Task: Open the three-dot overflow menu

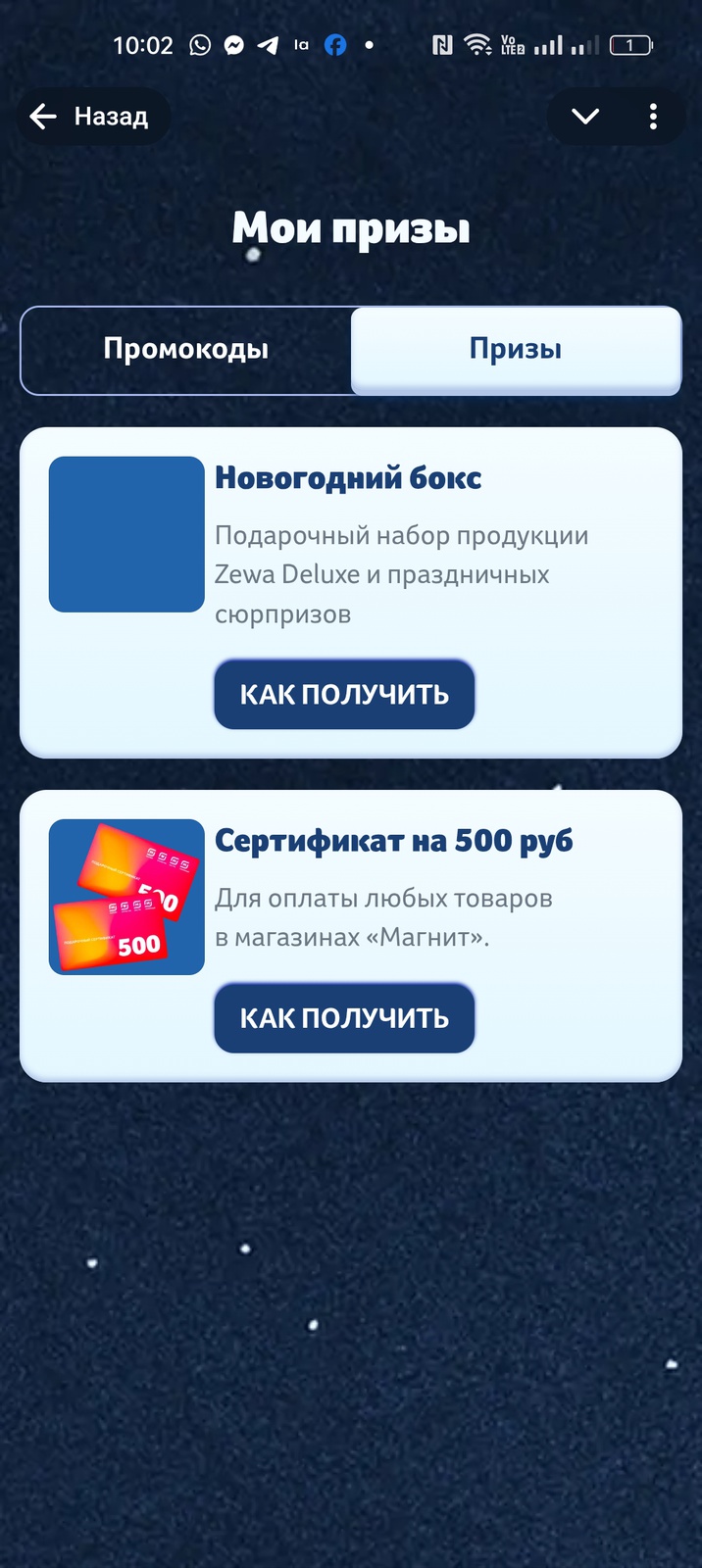Action: [653, 117]
